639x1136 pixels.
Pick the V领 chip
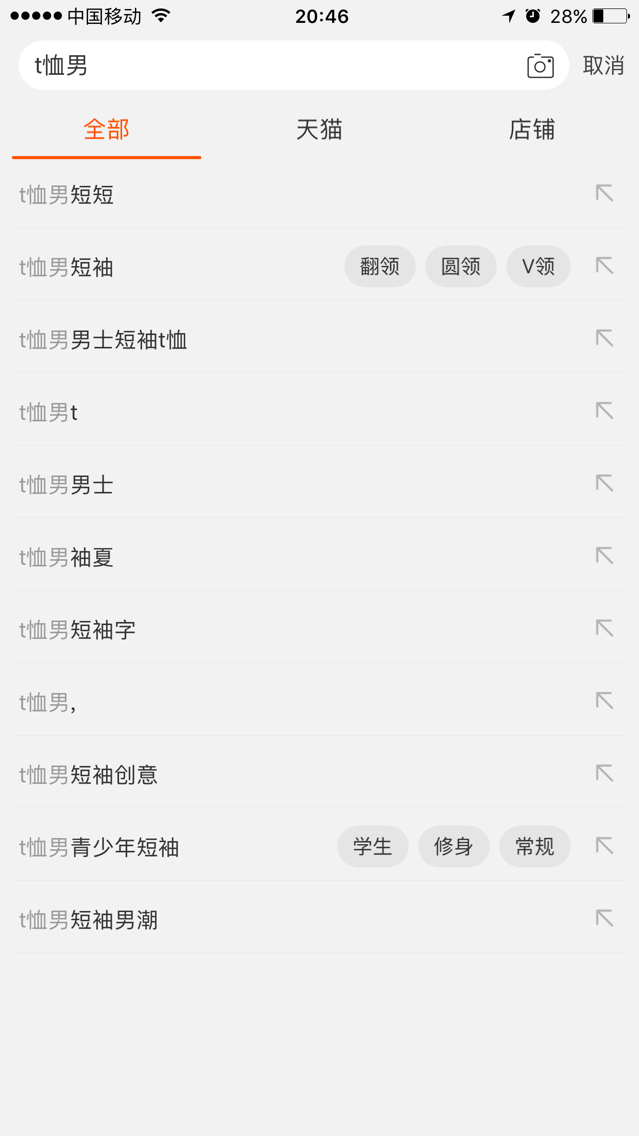tap(538, 267)
